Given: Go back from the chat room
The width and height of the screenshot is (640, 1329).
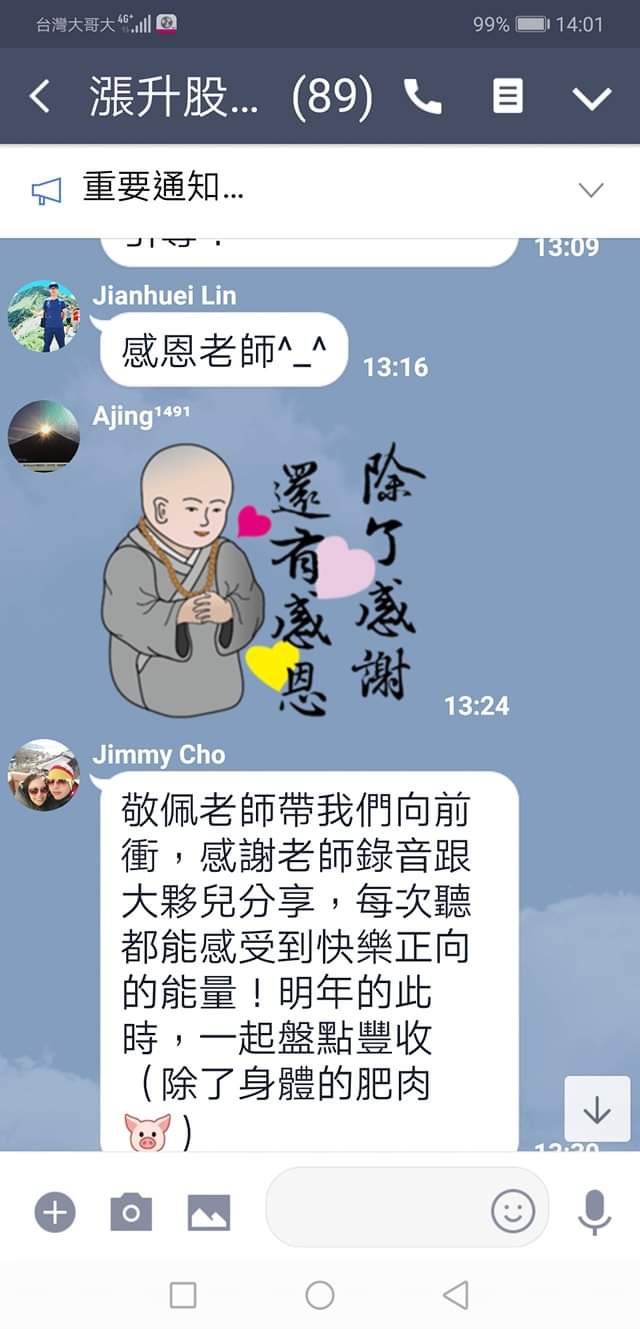Looking at the screenshot, I should point(40,97).
